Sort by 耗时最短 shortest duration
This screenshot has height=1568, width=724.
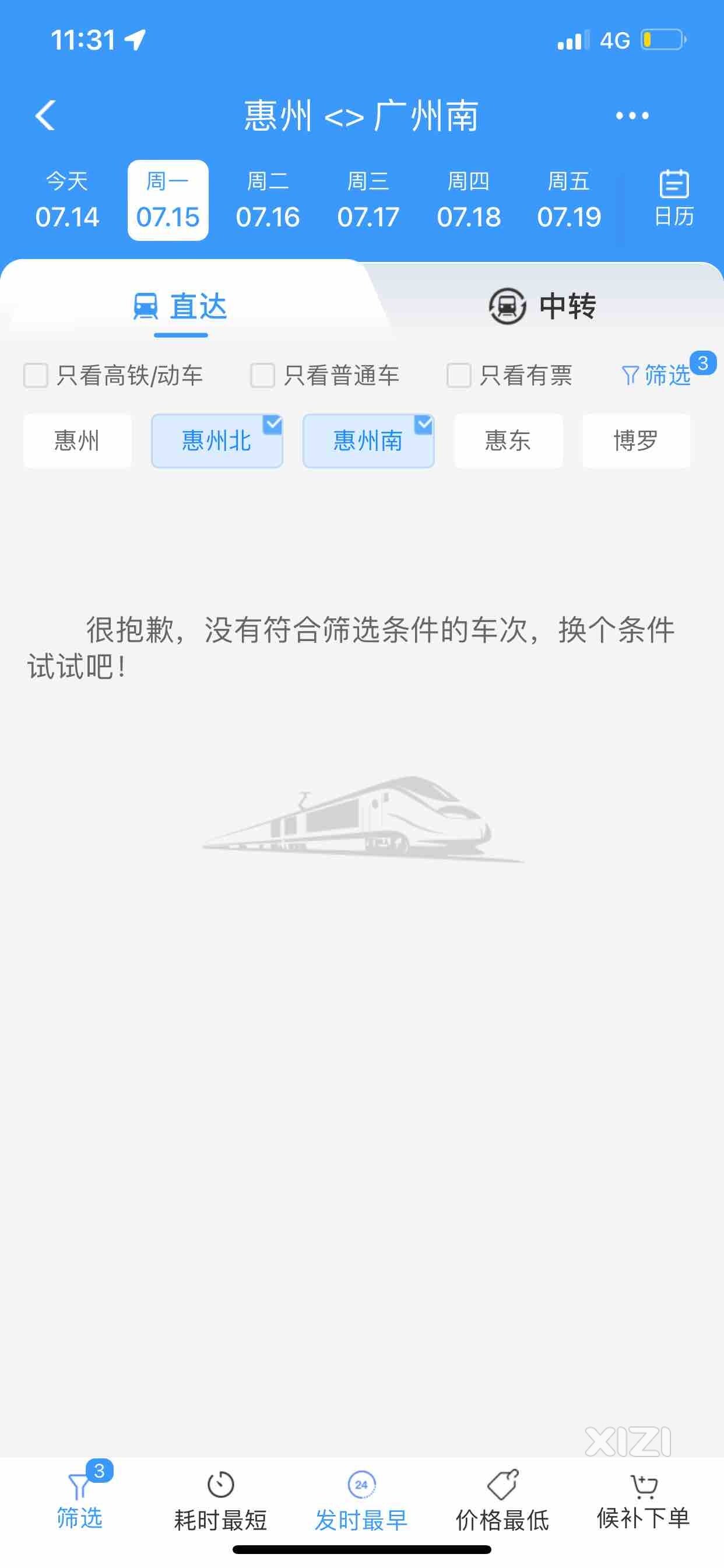pos(220,1501)
